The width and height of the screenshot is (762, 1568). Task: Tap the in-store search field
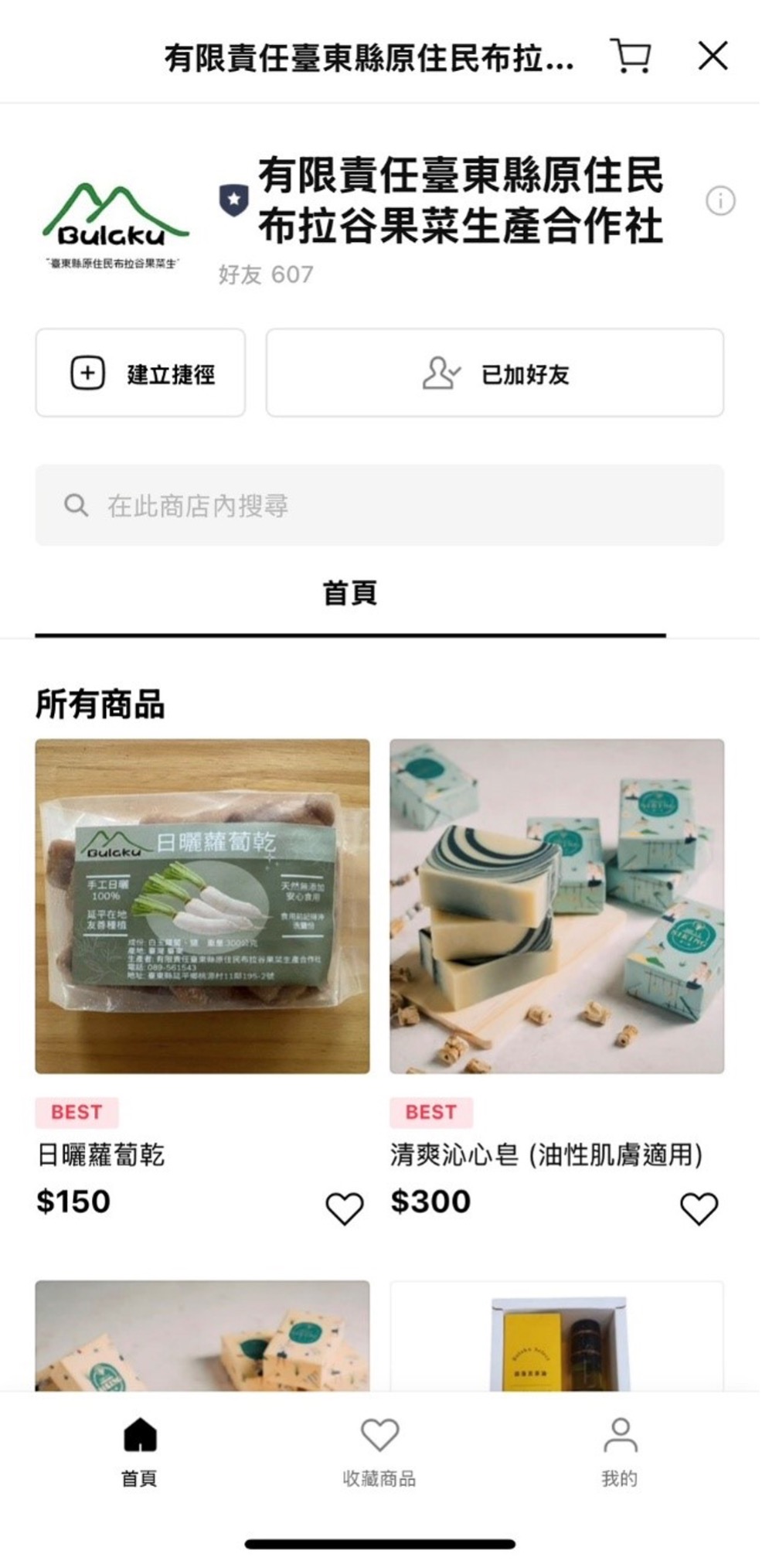point(379,506)
